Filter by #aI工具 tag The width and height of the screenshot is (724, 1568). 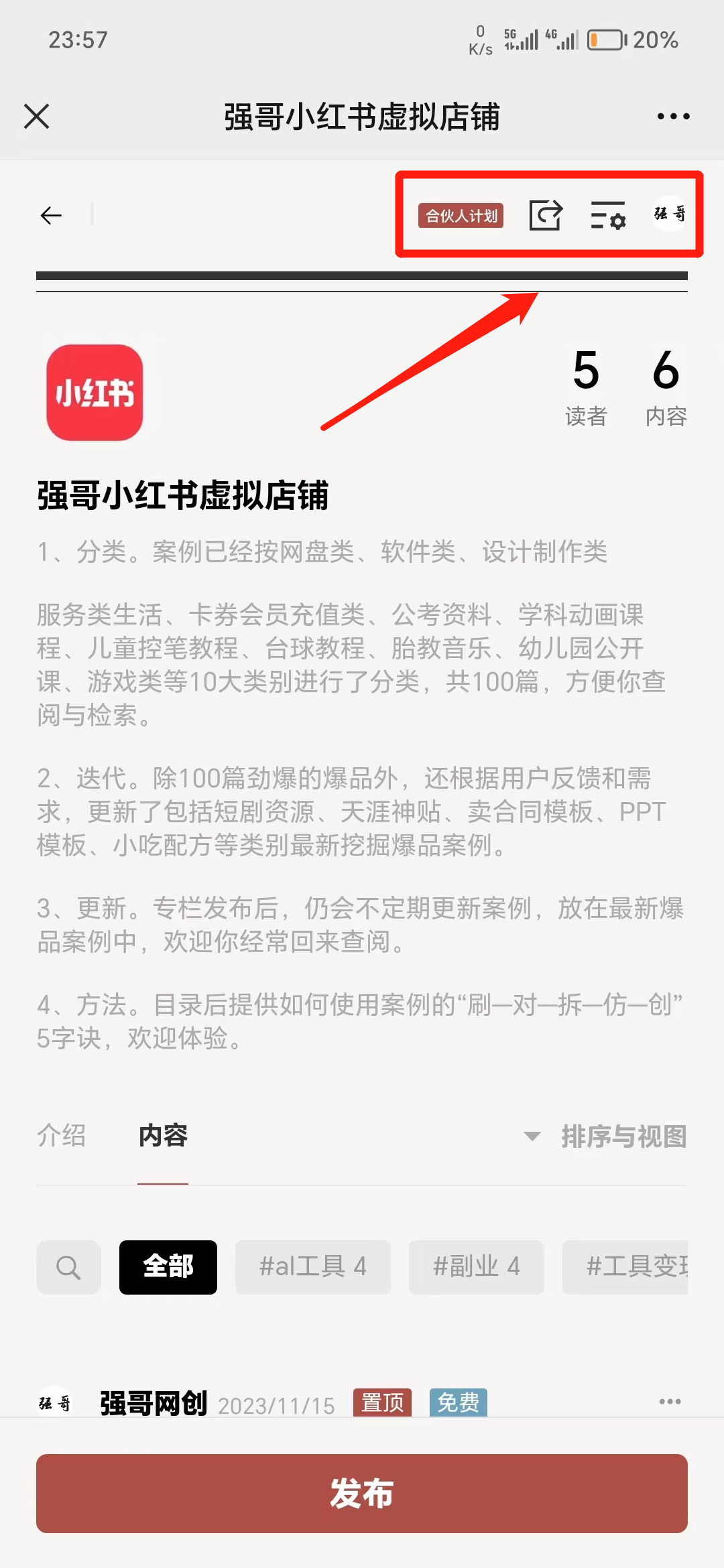(x=312, y=1267)
